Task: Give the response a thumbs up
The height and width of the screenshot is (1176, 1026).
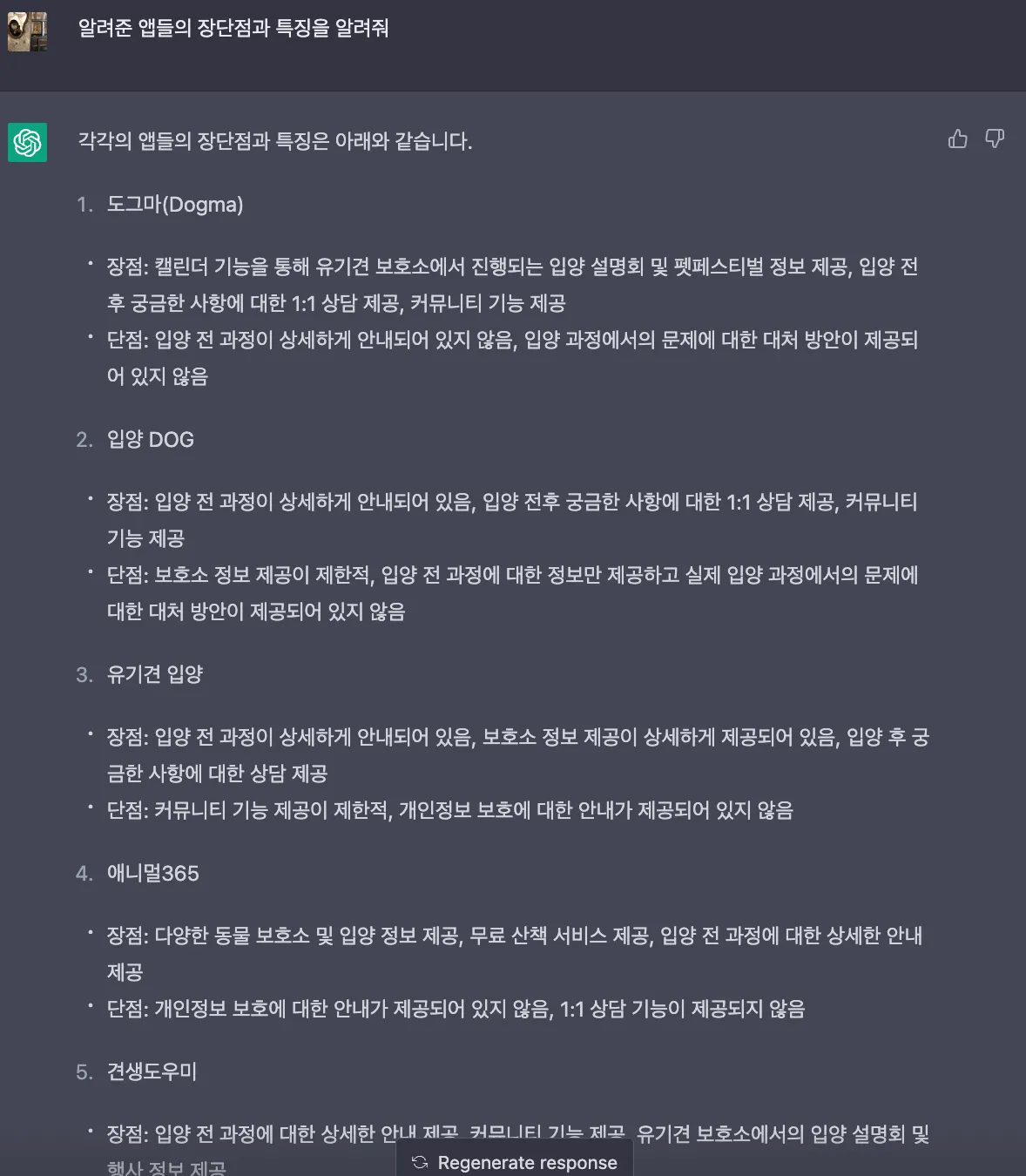Action: pos(957,139)
